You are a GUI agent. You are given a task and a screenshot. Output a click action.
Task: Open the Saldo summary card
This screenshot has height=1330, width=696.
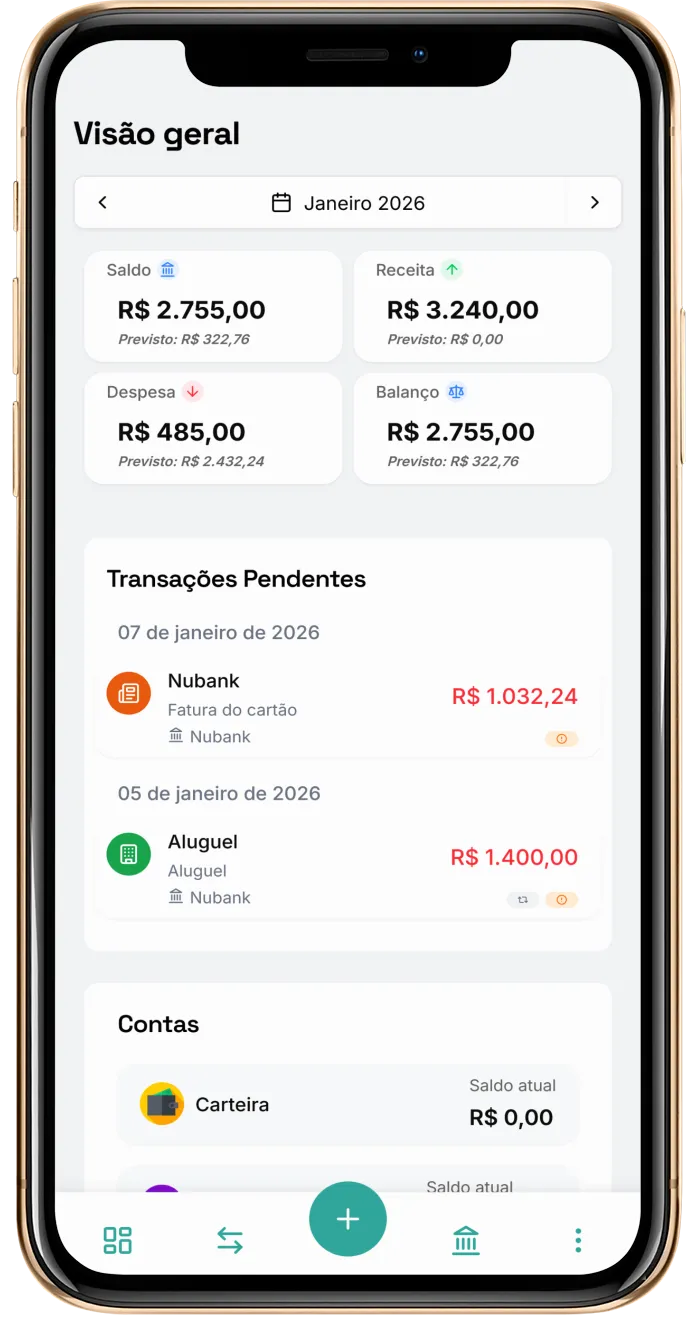point(213,306)
